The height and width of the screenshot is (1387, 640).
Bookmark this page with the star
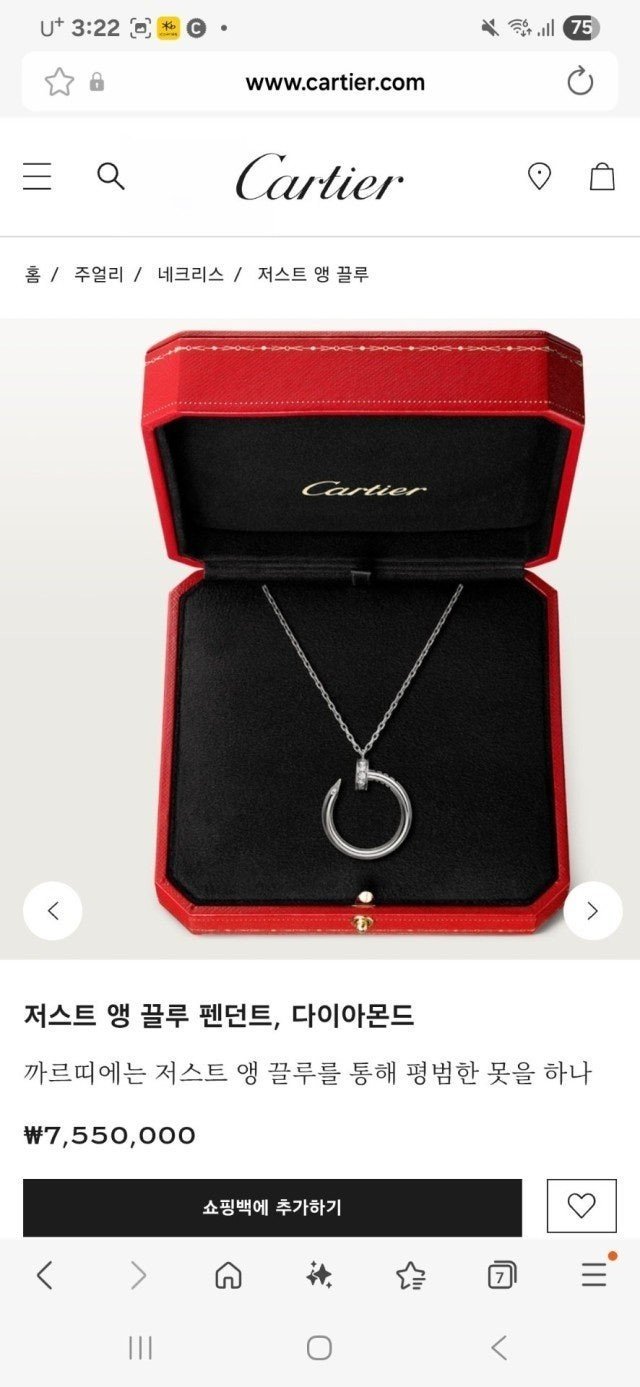tap(59, 82)
